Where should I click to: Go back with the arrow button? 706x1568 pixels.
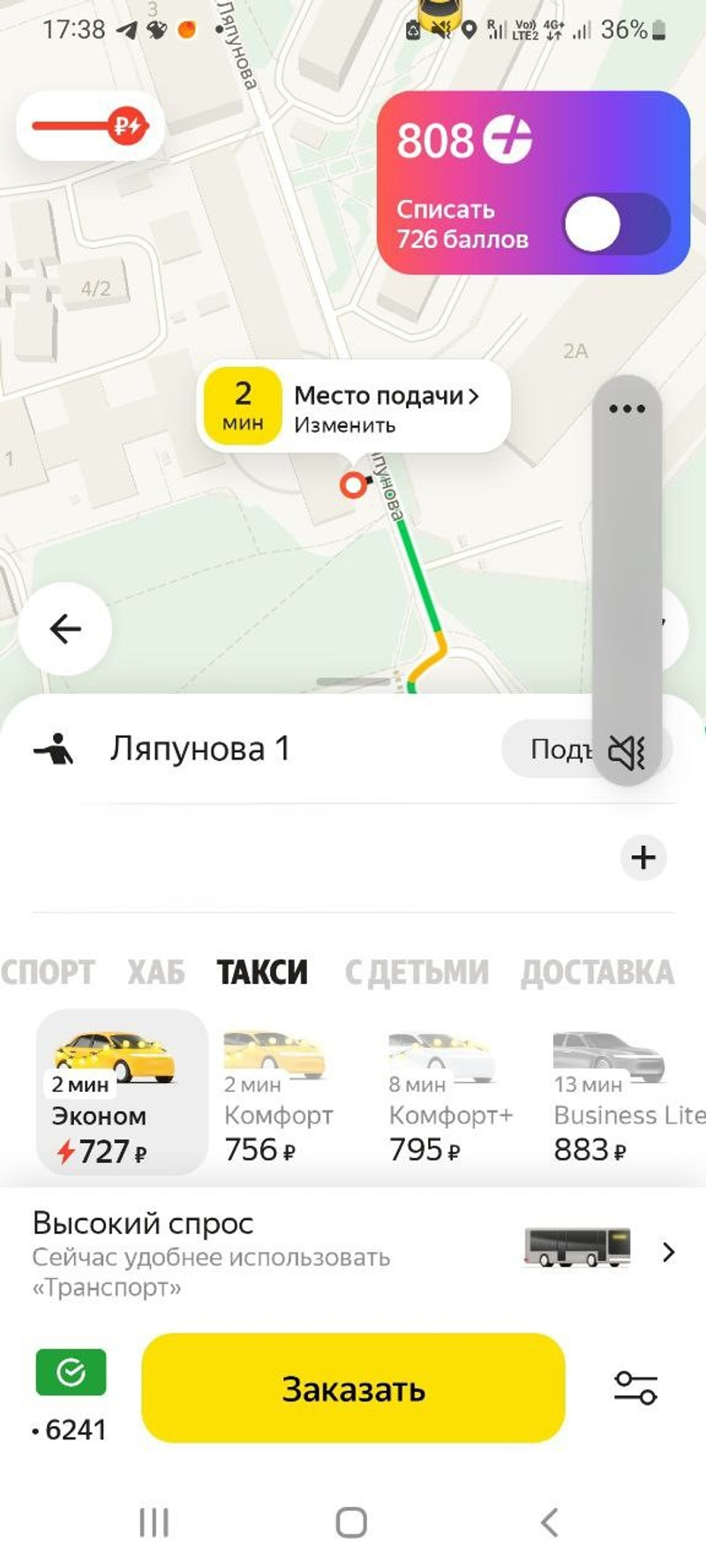65,629
